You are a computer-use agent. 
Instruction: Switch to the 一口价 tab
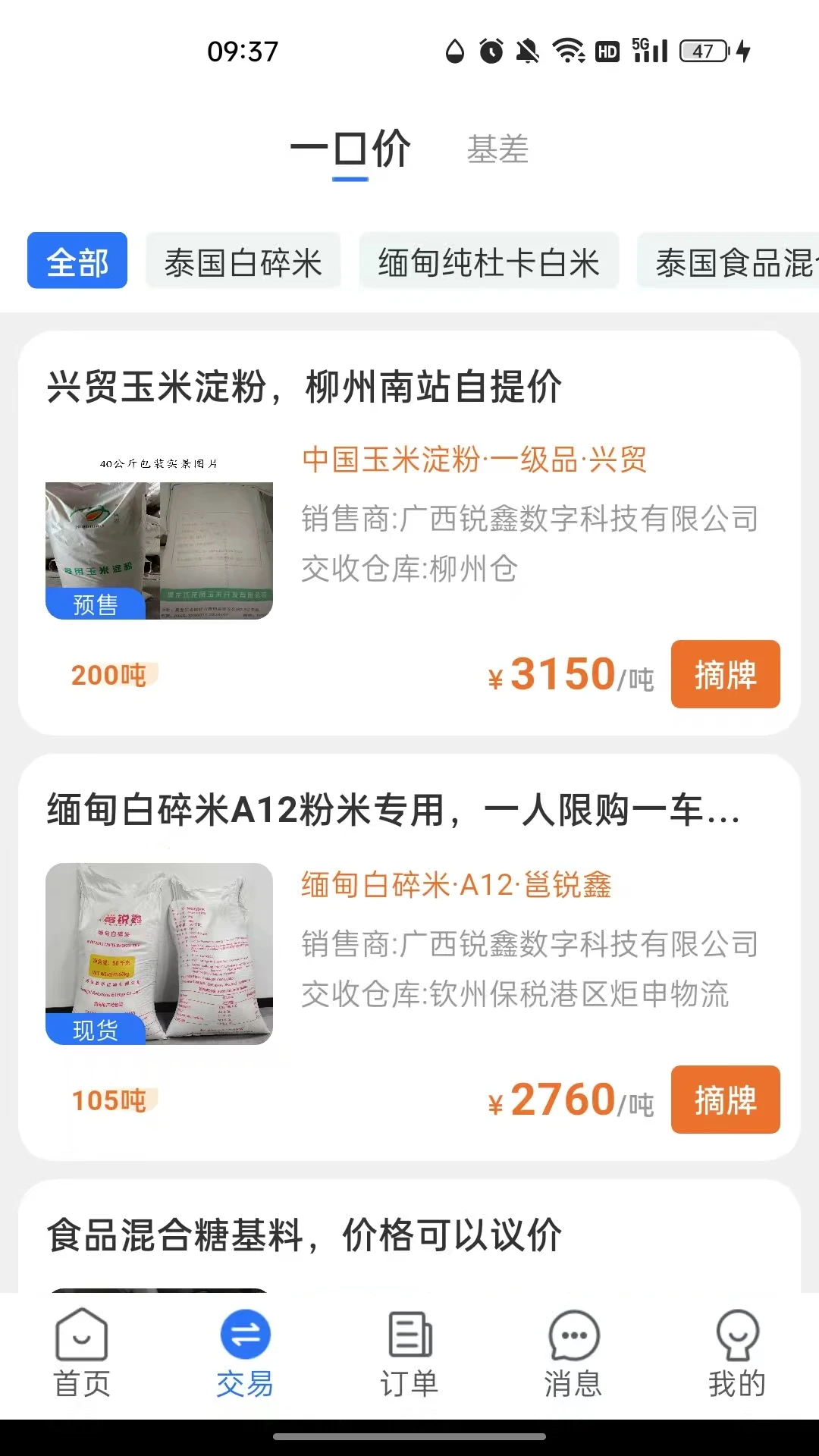tap(352, 149)
